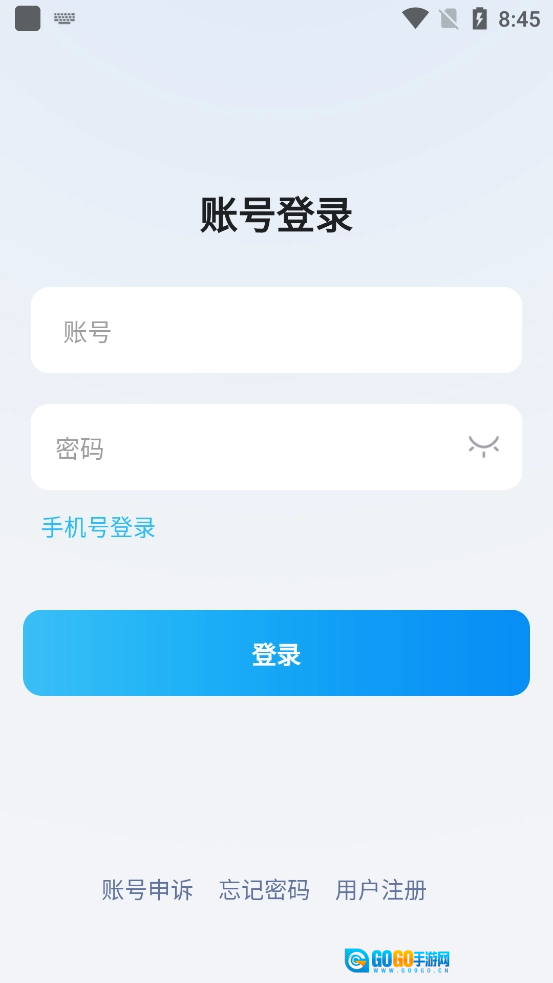
Task: Toggle password visibility eye icon
Action: pyautogui.click(x=483, y=446)
